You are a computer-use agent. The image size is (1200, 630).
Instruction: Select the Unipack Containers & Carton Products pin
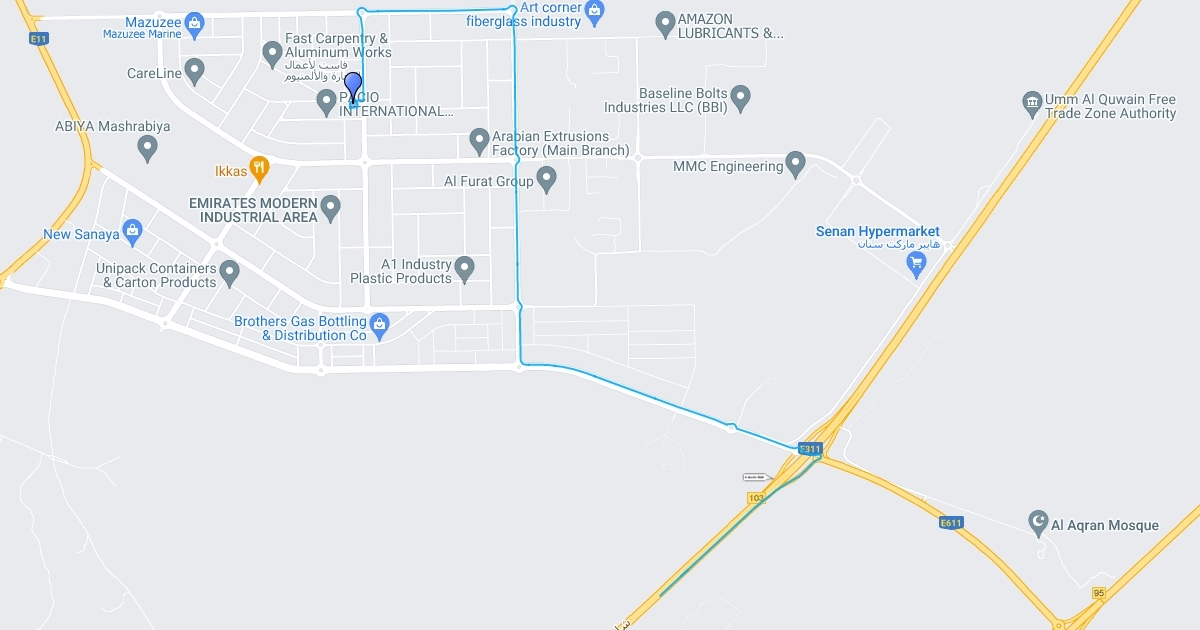point(230,271)
